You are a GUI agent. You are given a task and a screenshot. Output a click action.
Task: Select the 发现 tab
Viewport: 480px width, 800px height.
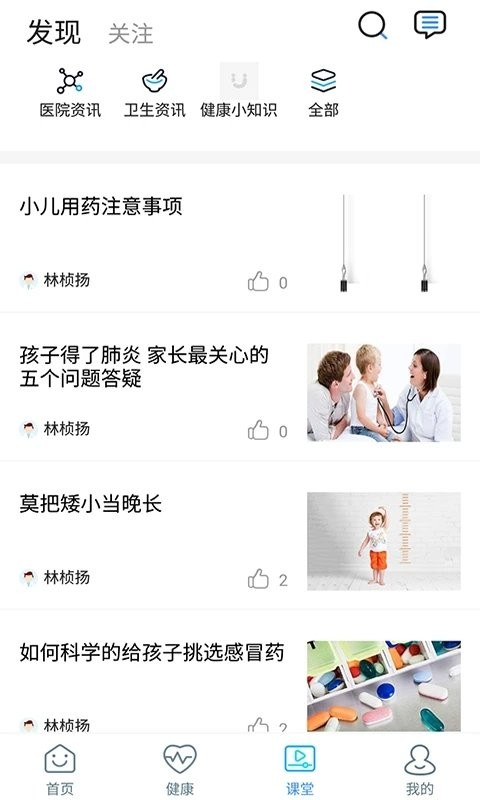coord(54,32)
